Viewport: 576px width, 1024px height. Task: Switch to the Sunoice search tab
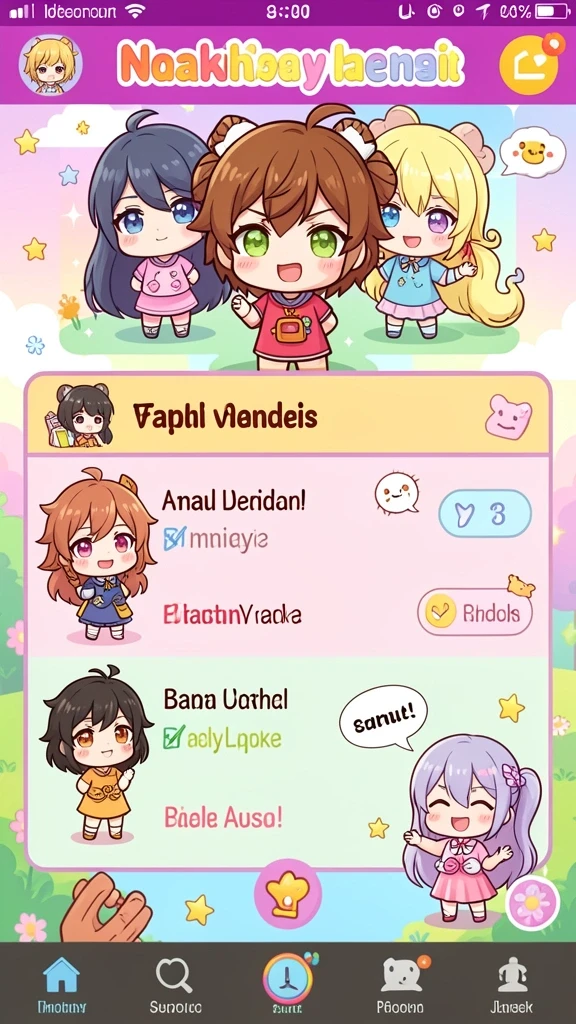point(175,985)
